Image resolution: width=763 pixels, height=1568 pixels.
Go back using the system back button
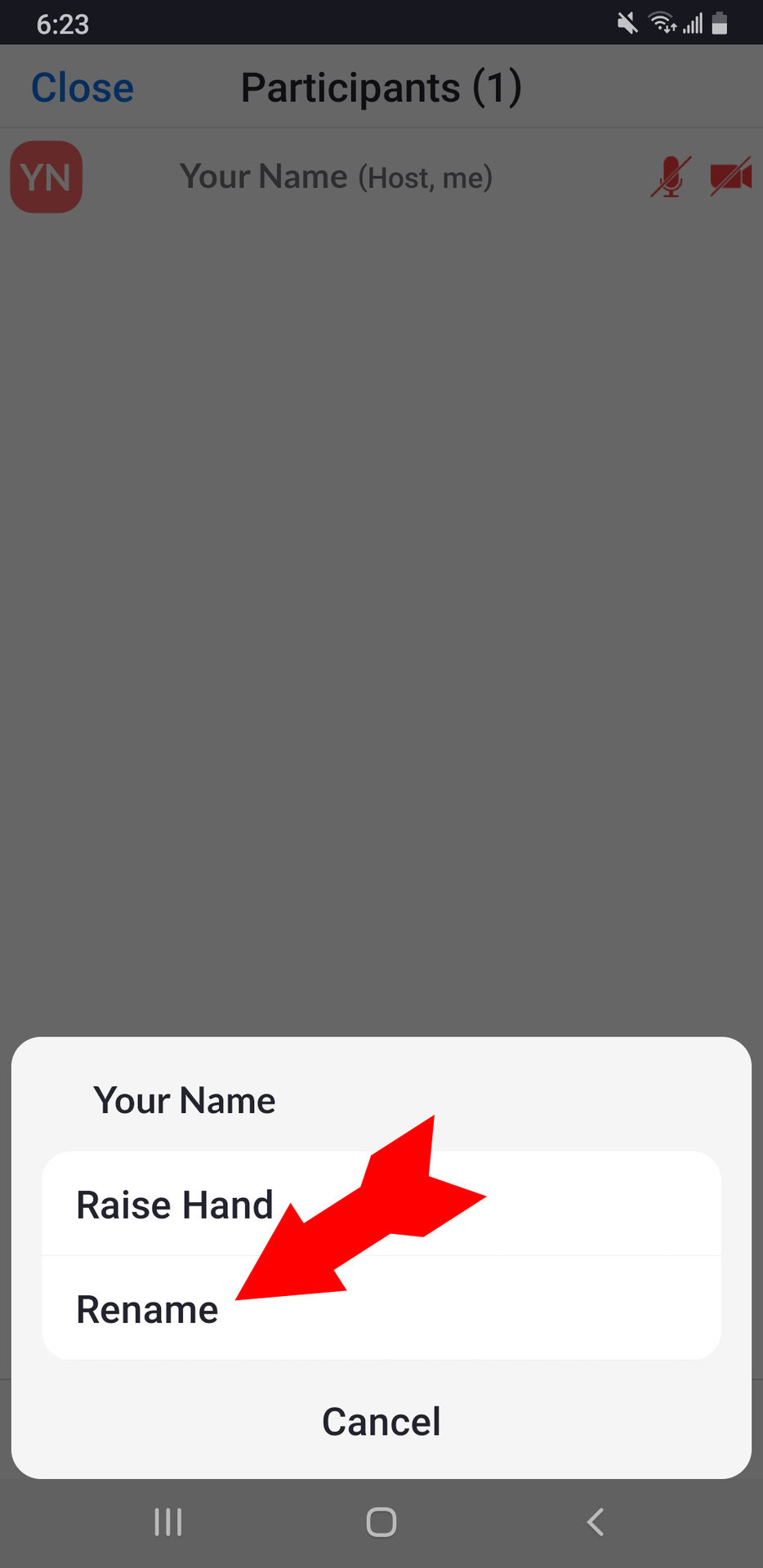tap(596, 1522)
